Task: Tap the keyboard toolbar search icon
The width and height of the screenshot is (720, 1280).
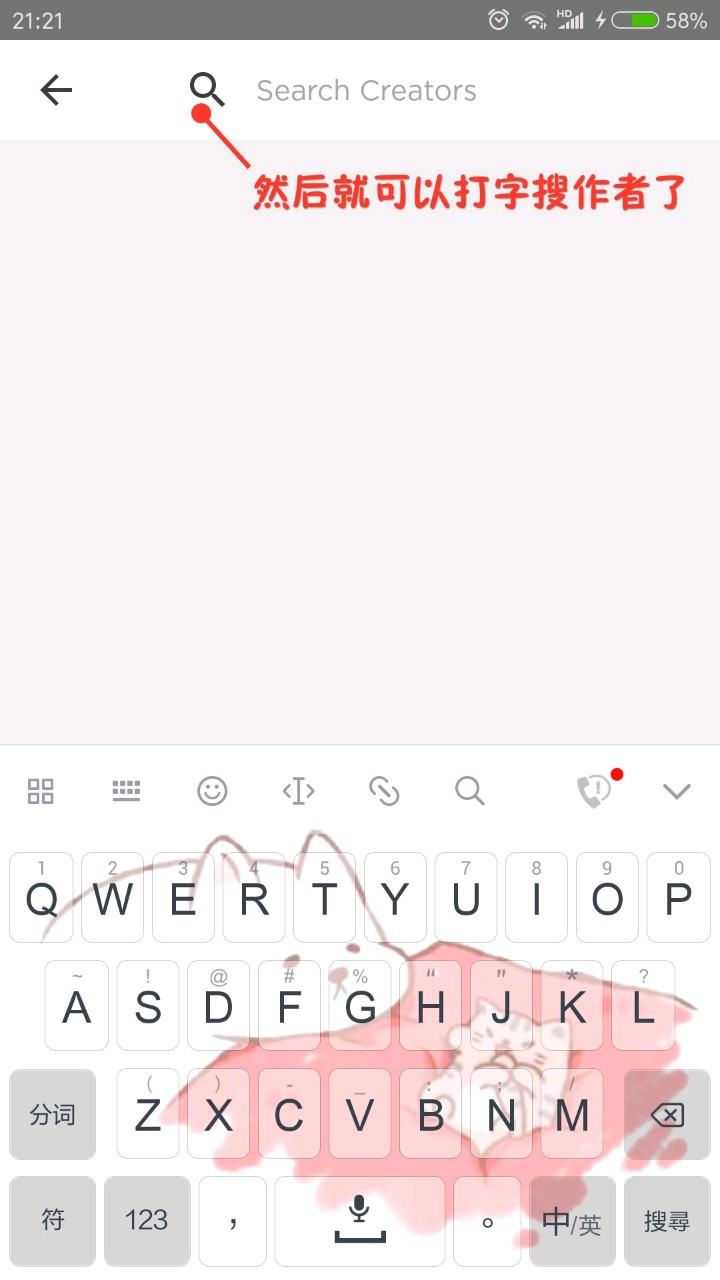Action: coord(470,792)
